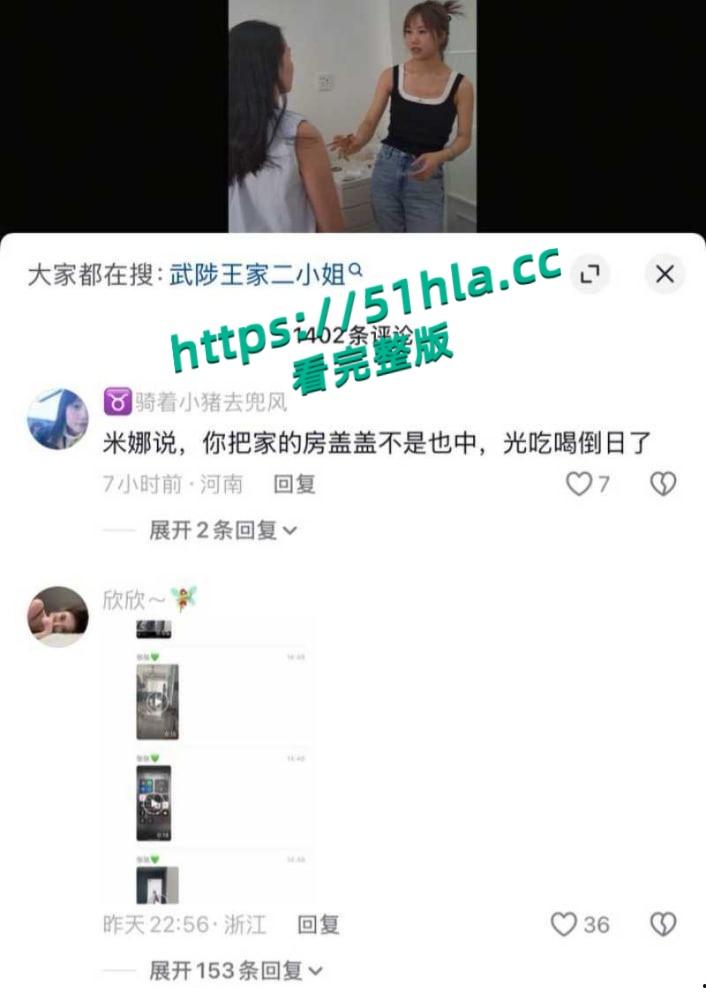This screenshot has width=706, height=992.
Task: Search the suggested term 武陟王家二小姐
Action: pos(266,274)
